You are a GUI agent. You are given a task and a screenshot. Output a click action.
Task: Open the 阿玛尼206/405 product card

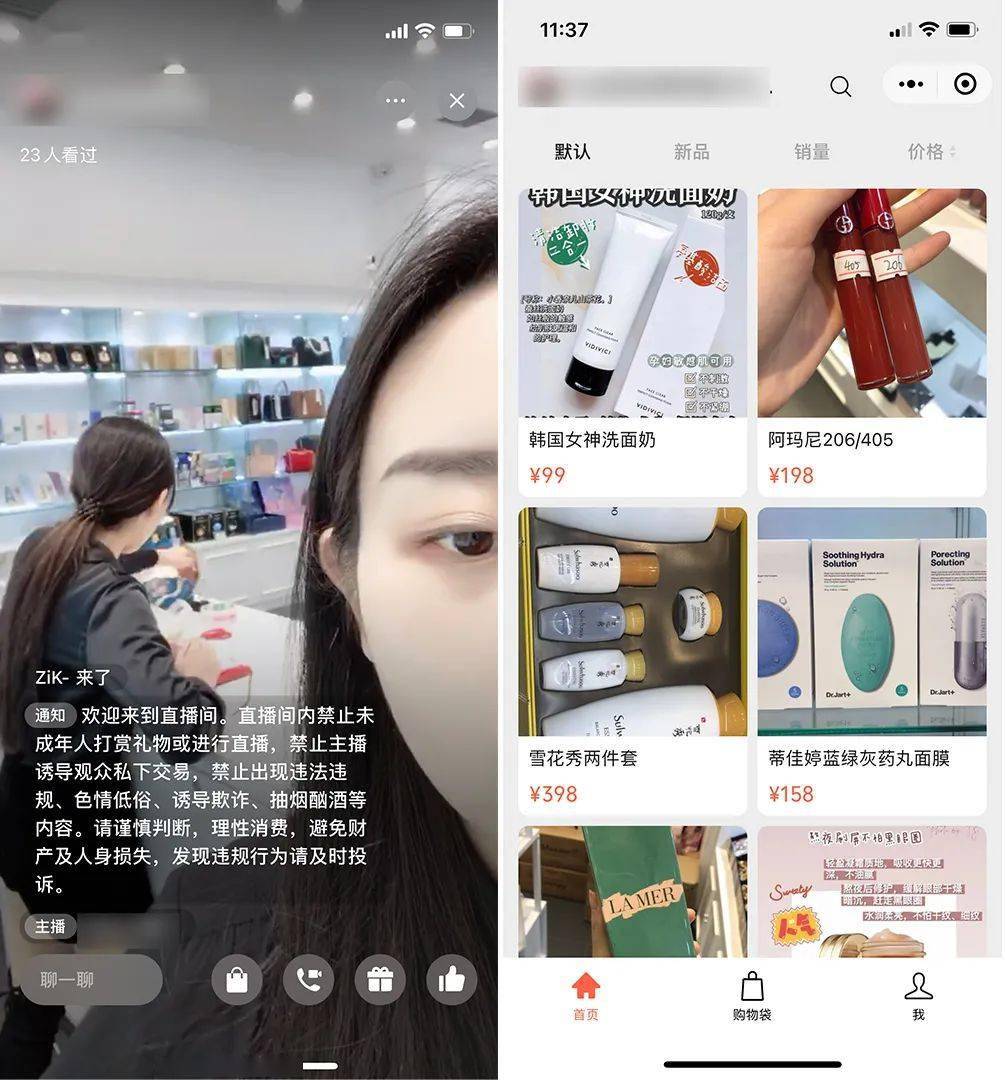tap(872, 340)
